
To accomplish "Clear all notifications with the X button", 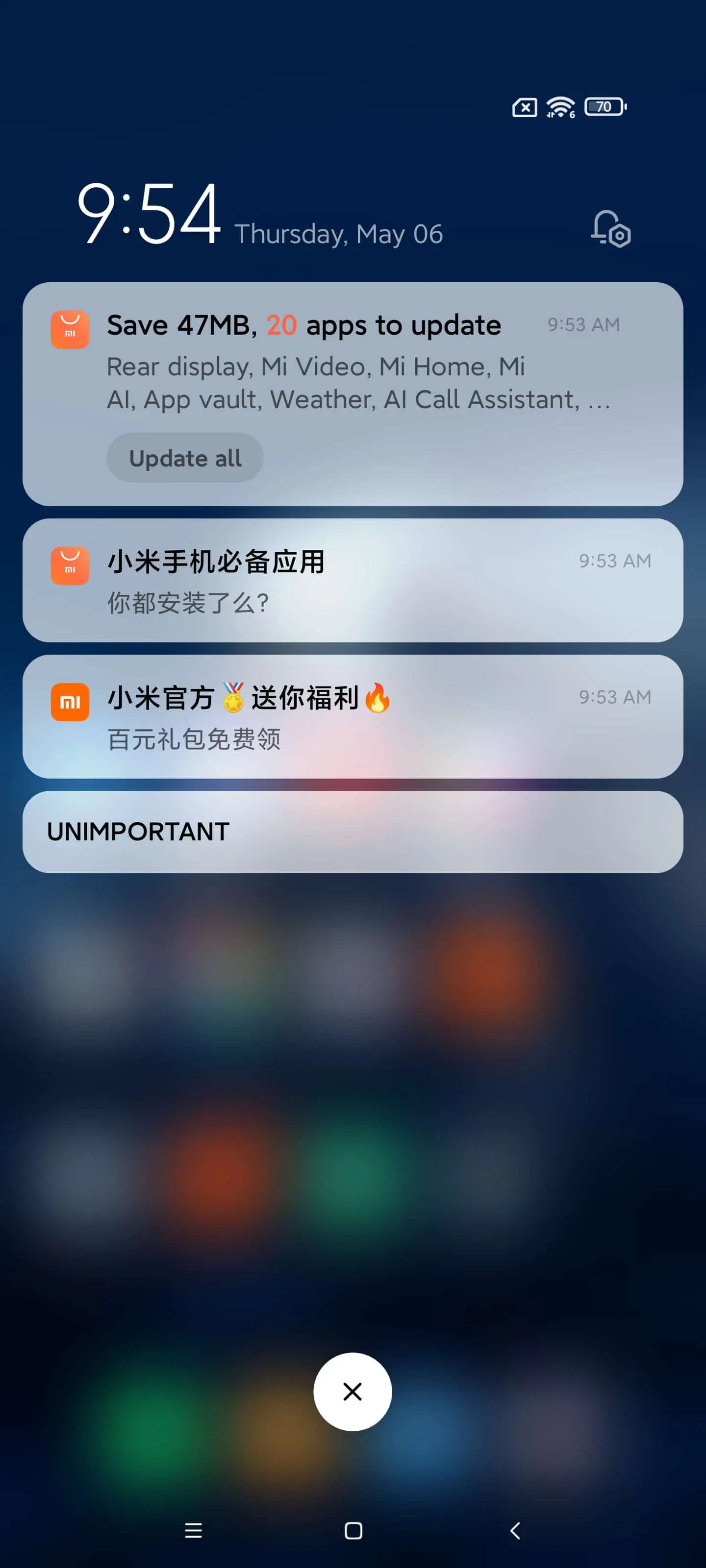I will coord(353,1392).
